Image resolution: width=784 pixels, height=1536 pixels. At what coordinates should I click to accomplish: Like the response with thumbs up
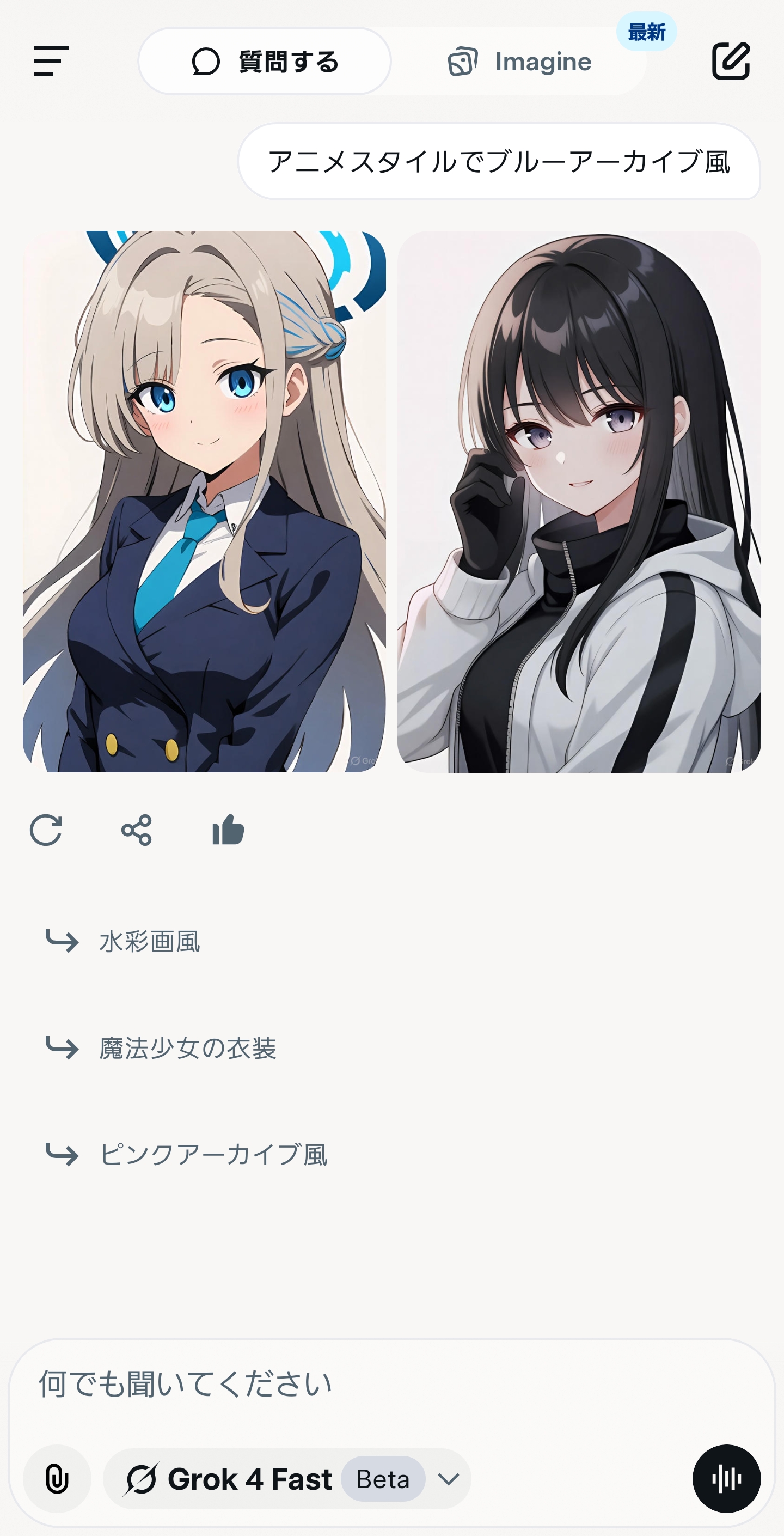click(228, 830)
